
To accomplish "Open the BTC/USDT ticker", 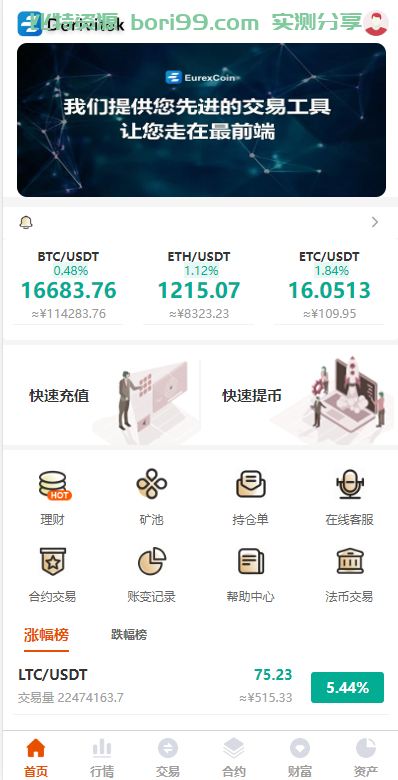I will [68, 286].
